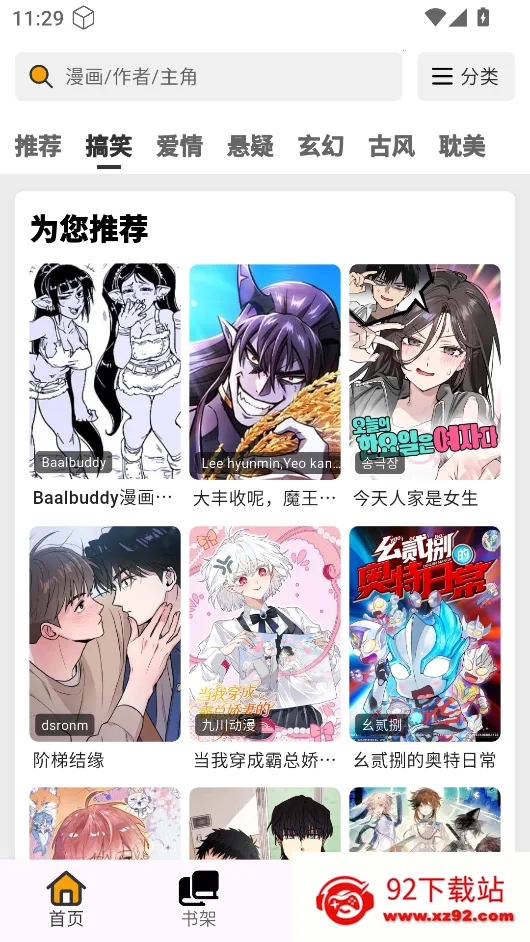Screen dimensions: 530x942
Task: Open the 漫画/作者/主角 search box
Action: 209,76
